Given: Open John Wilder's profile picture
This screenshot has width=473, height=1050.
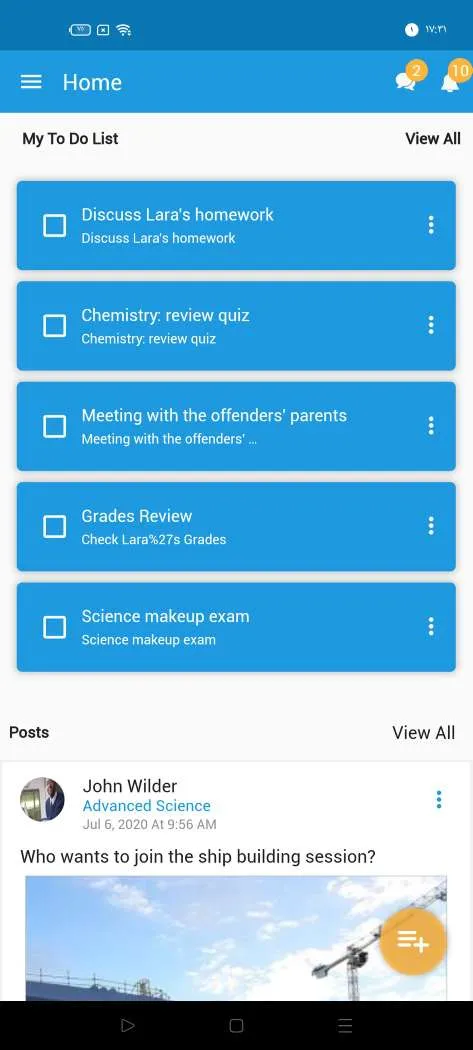Looking at the screenshot, I should point(42,800).
